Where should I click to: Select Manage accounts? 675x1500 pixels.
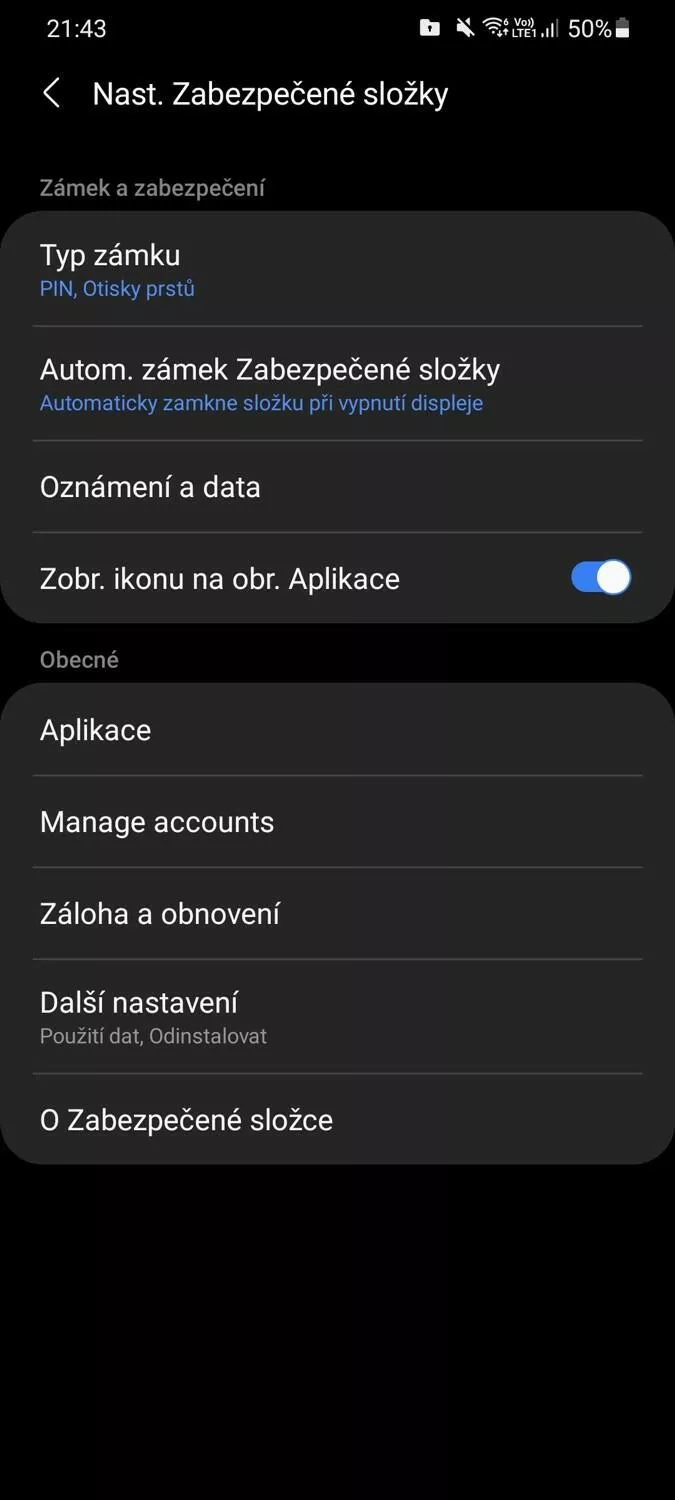click(337, 822)
